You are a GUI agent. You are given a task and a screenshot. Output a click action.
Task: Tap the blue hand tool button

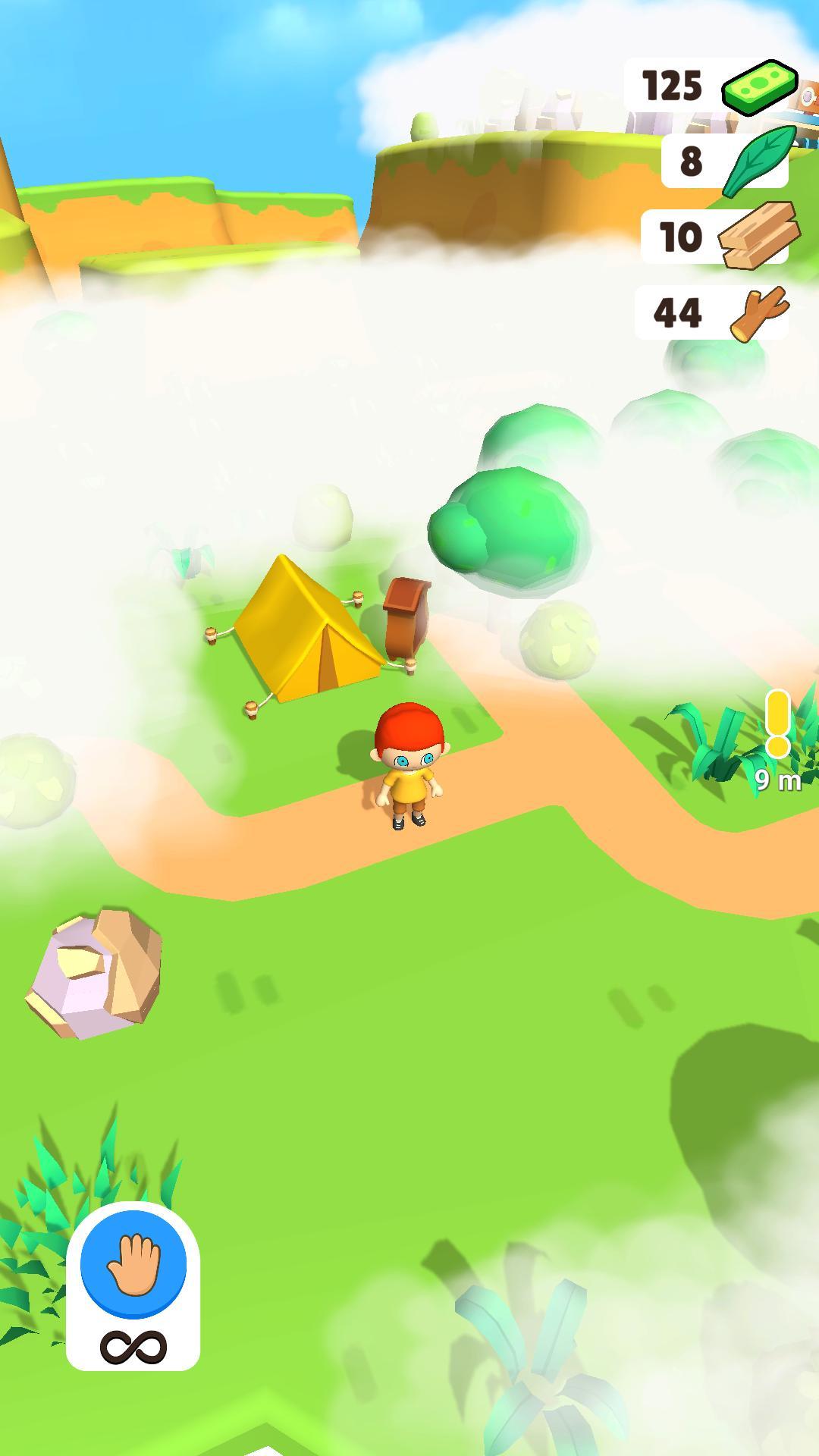[x=133, y=1264]
